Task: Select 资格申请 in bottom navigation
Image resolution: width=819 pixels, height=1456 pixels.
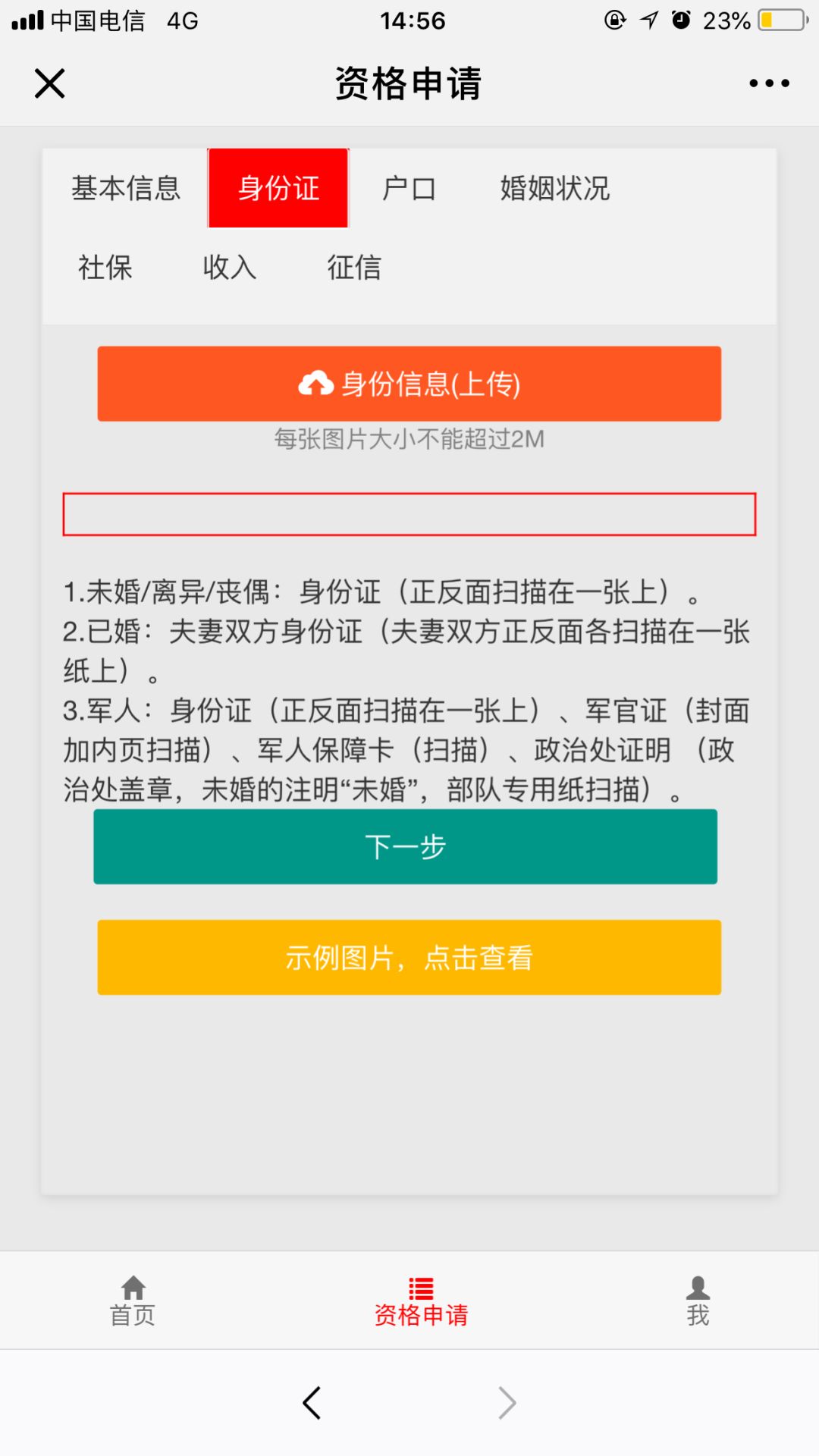Action: (421, 1301)
